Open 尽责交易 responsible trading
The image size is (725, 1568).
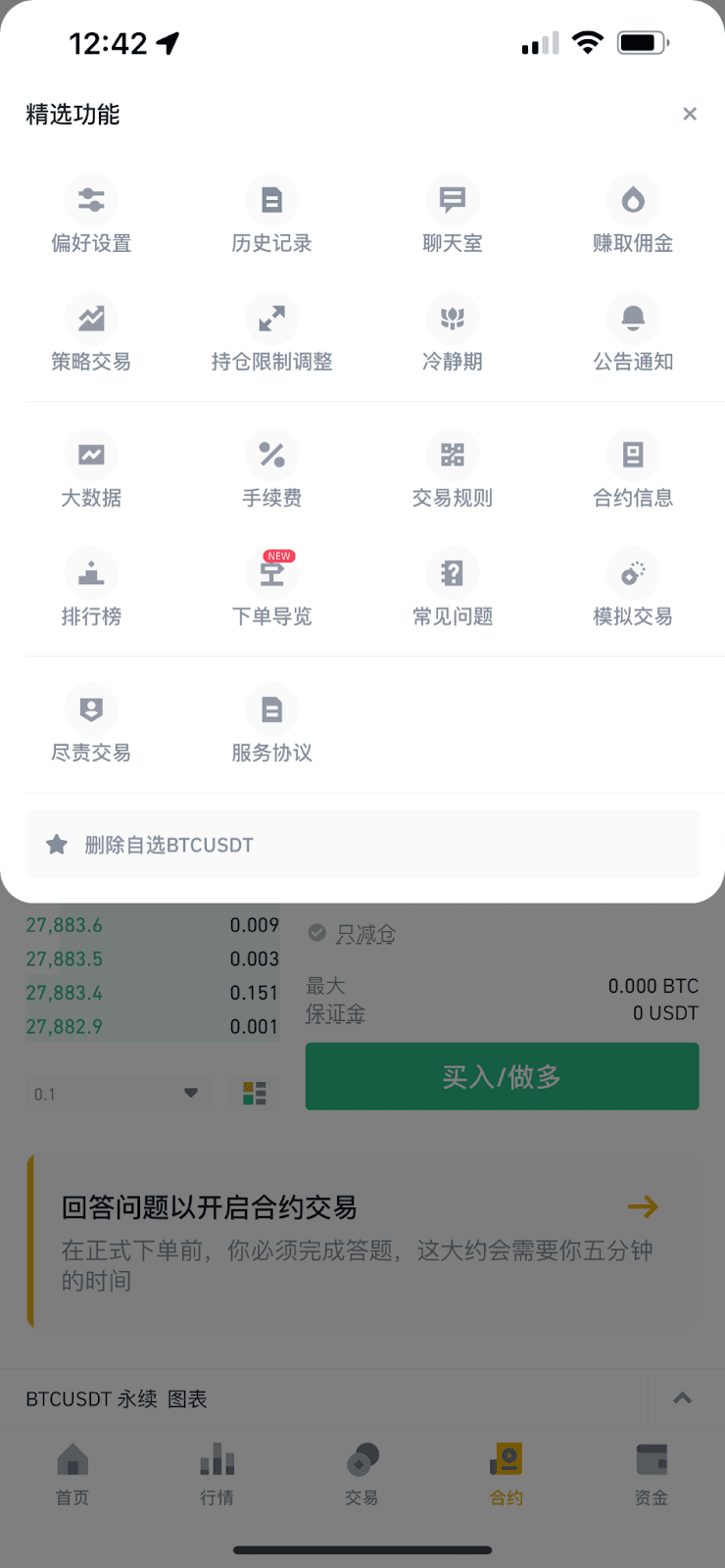coord(91,725)
